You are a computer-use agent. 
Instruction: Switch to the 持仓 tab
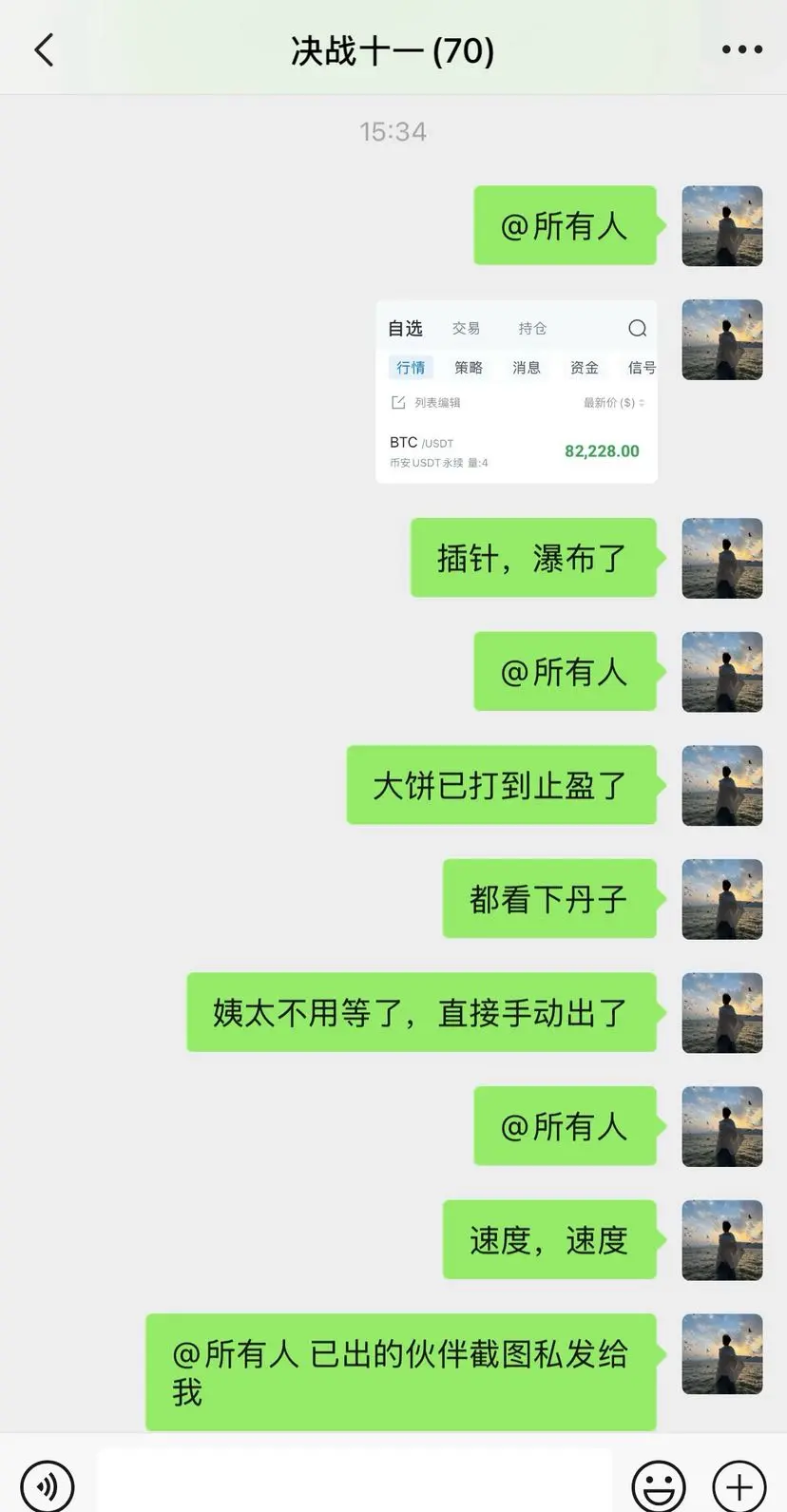coord(531,328)
